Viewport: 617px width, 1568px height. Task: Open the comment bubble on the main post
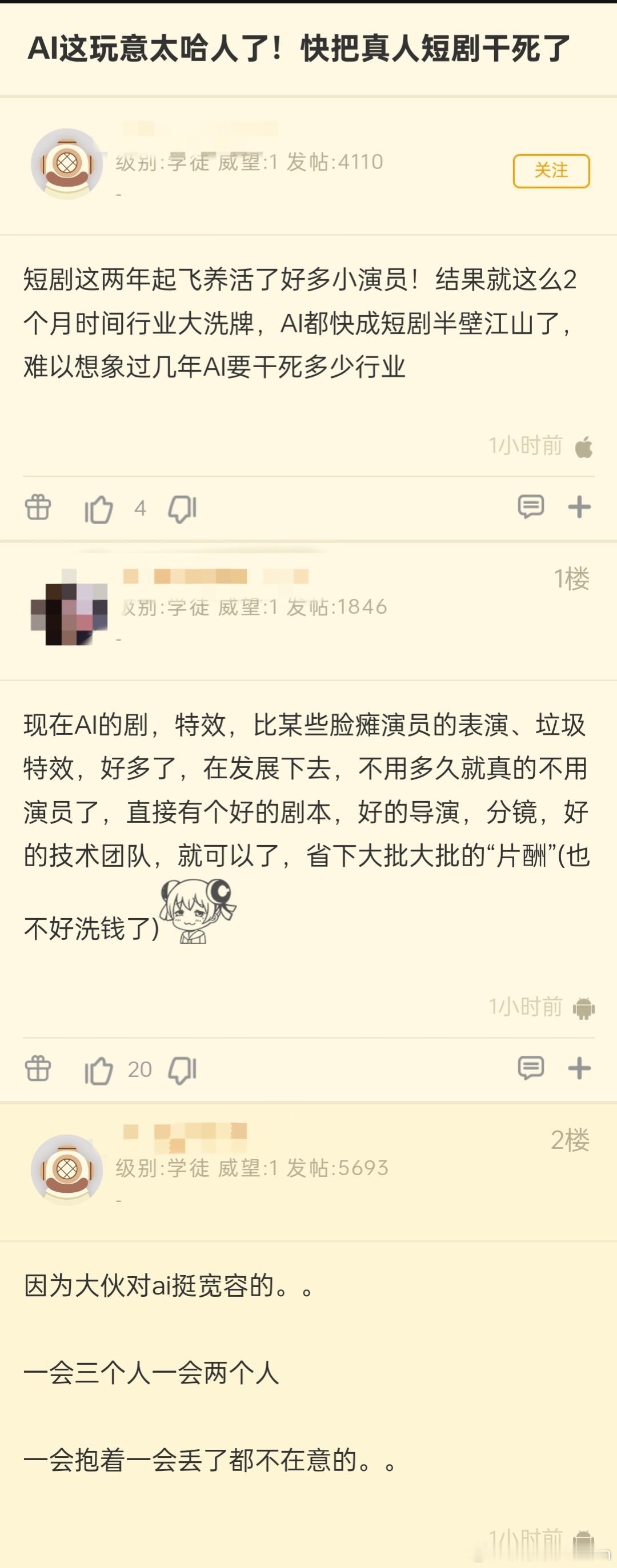click(x=532, y=506)
